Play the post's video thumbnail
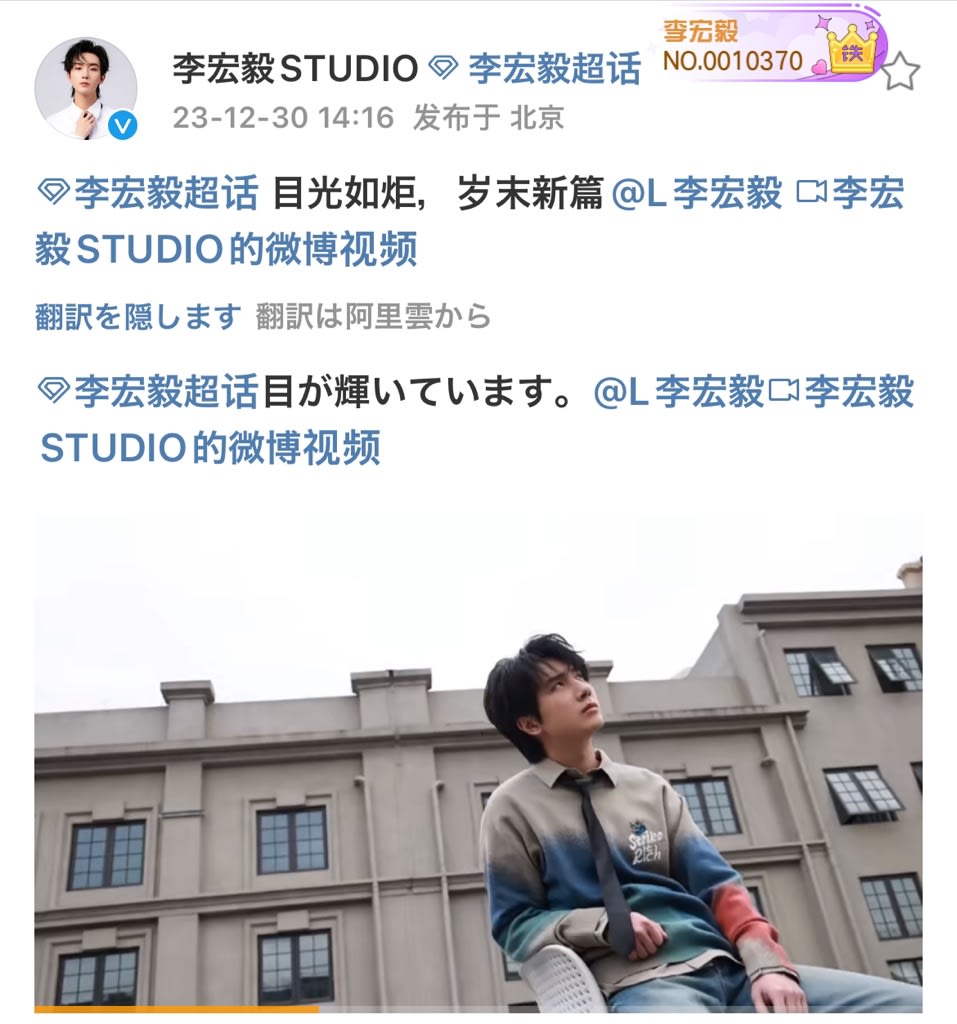This screenshot has width=957, height=1024. (x=478, y=760)
